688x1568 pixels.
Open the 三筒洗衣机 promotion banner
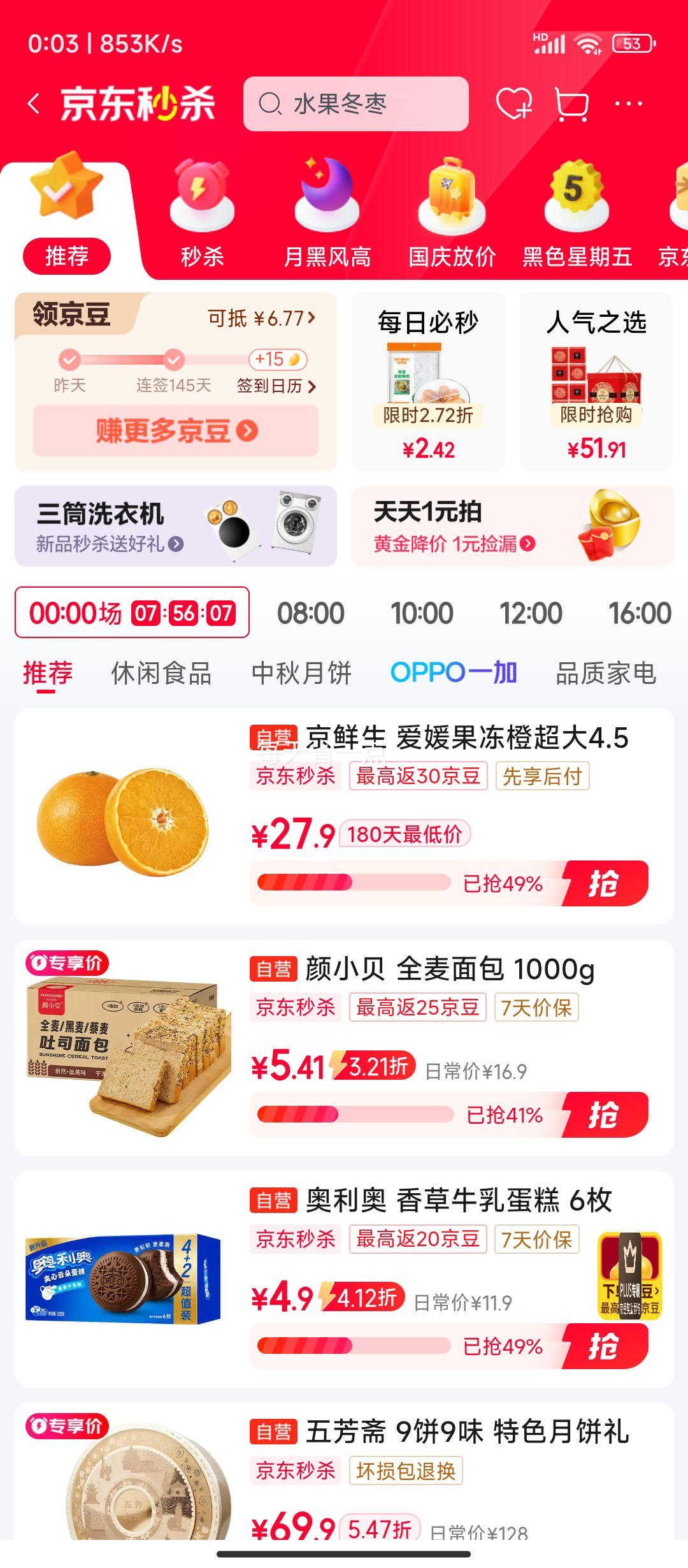point(176,526)
